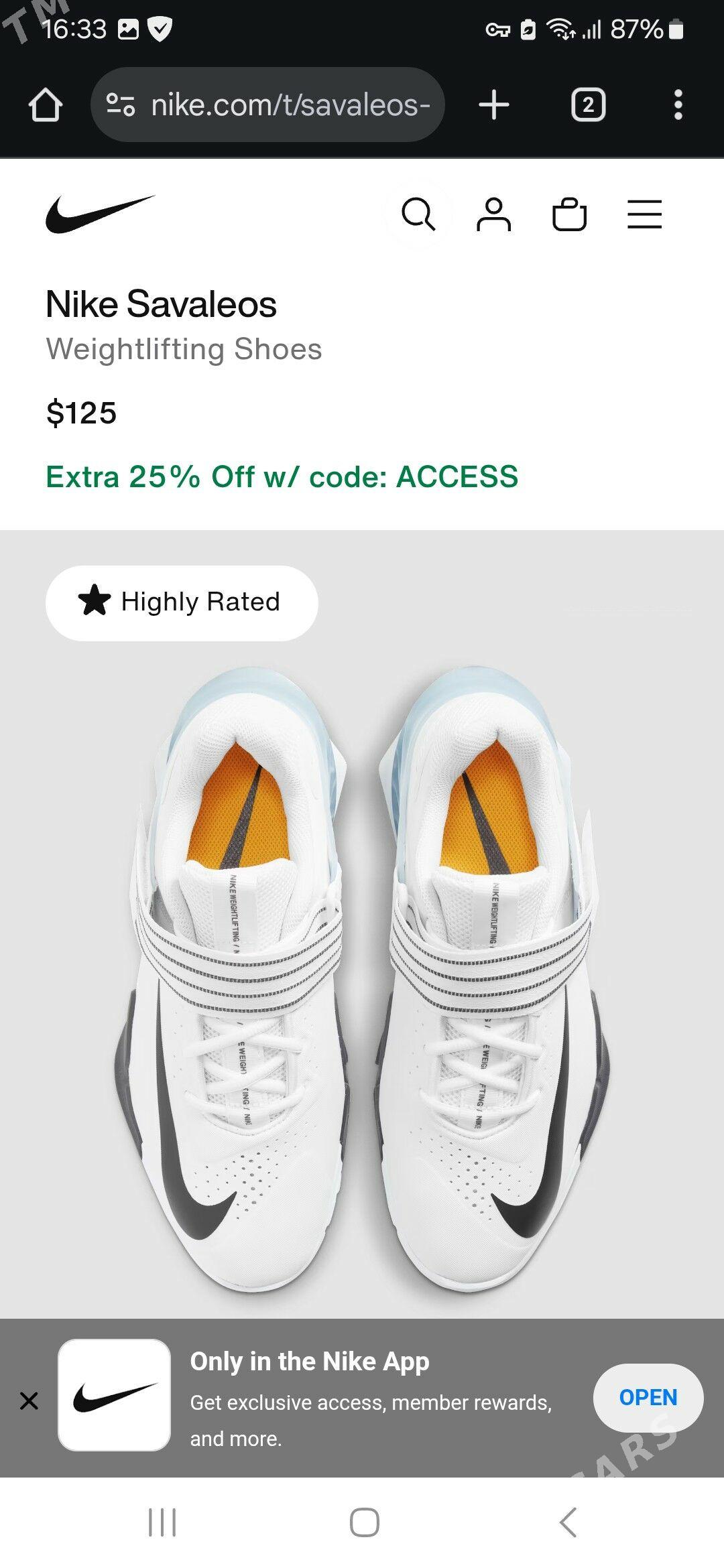Viewport: 724px width, 1568px height.
Task: Dismiss the Nike App banner
Action: click(x=29, y=1400)
